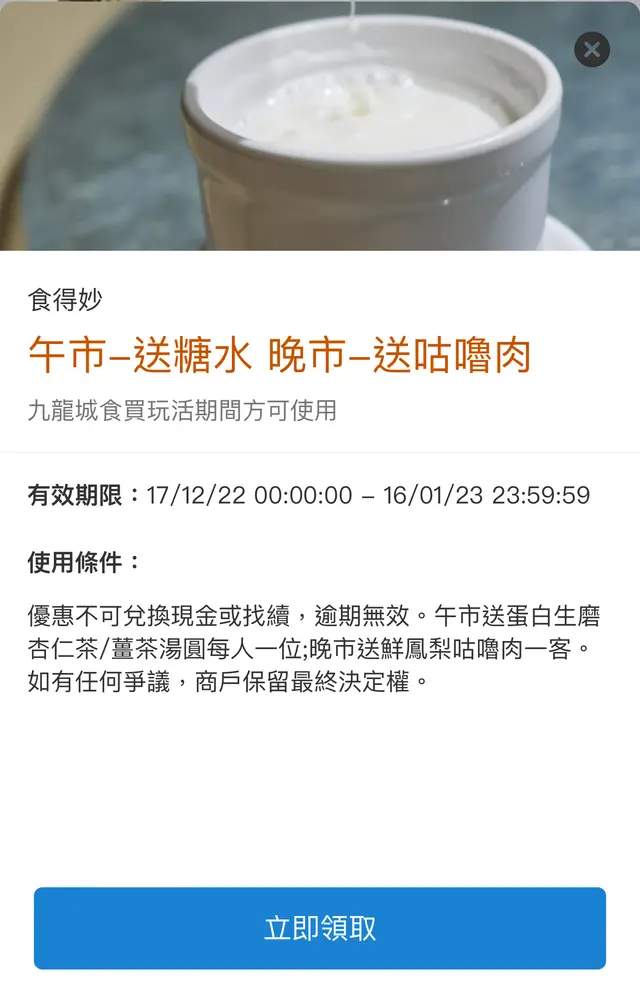Viewport: 640px width, 998px height.
Task: Close the coupon details popup
Action: [x=591, y=49]
